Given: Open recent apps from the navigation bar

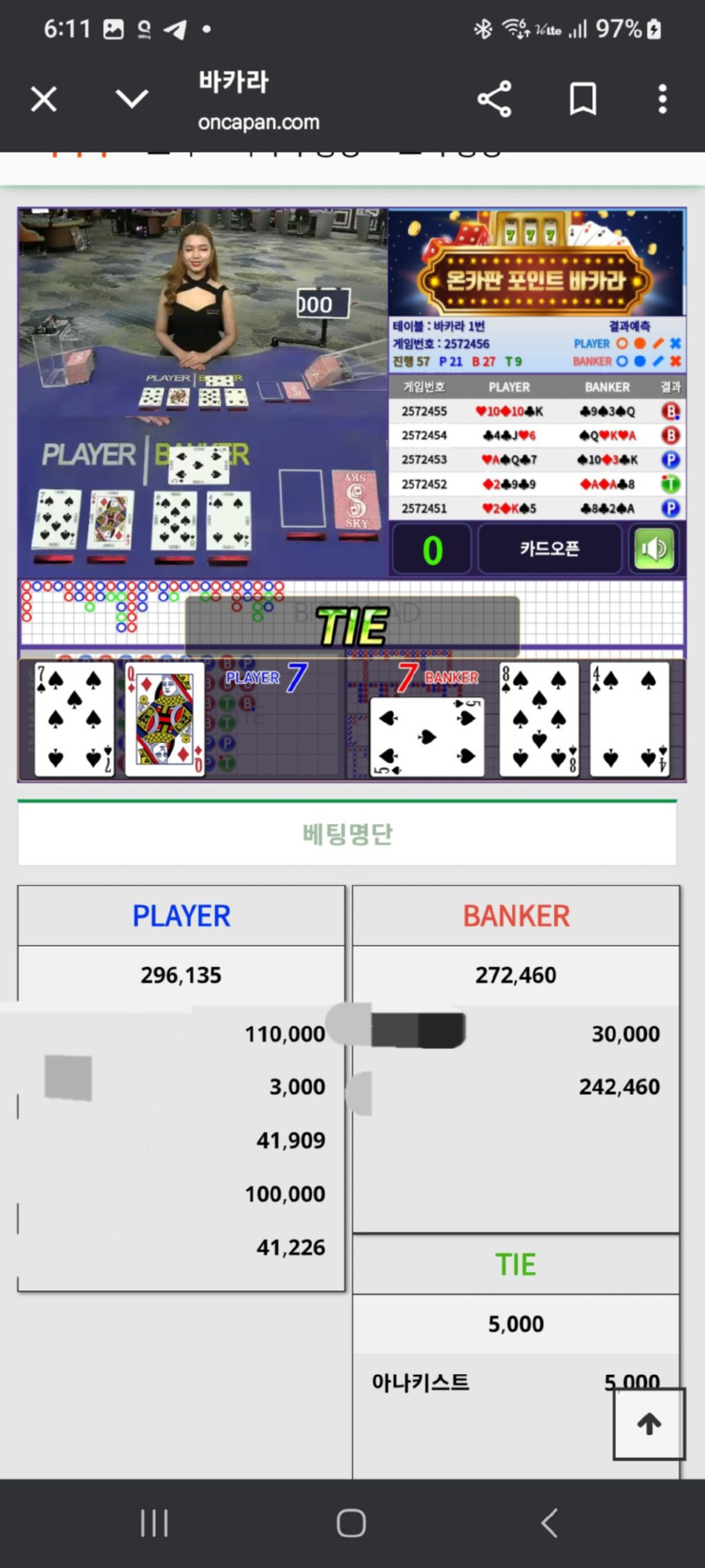Looking at the screenshot, I should point(154,1522).
